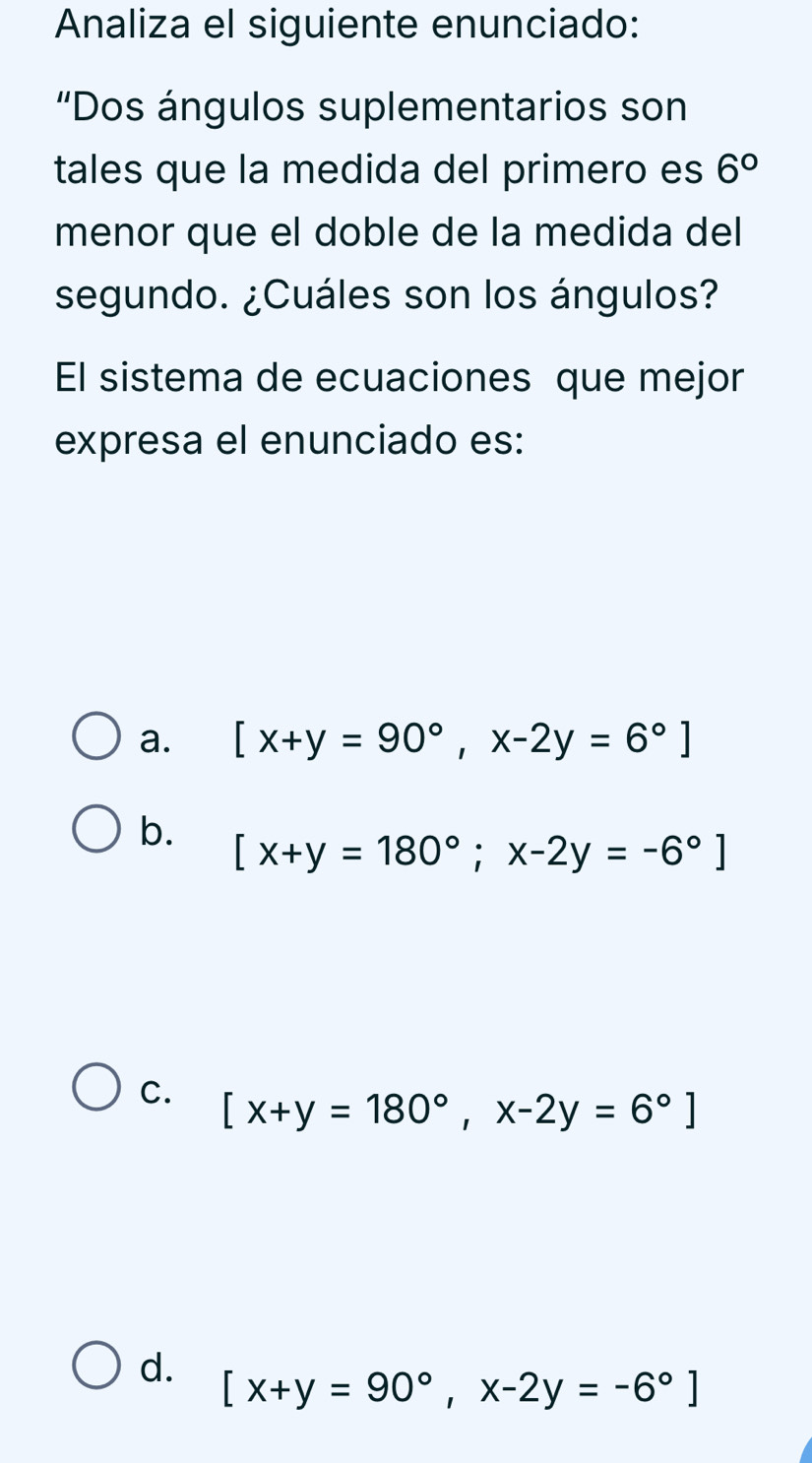Screen dimensions: 812x1463
Task: Select option a with x+y = 90°, x-2y = 6°
Action: [97, 739]
